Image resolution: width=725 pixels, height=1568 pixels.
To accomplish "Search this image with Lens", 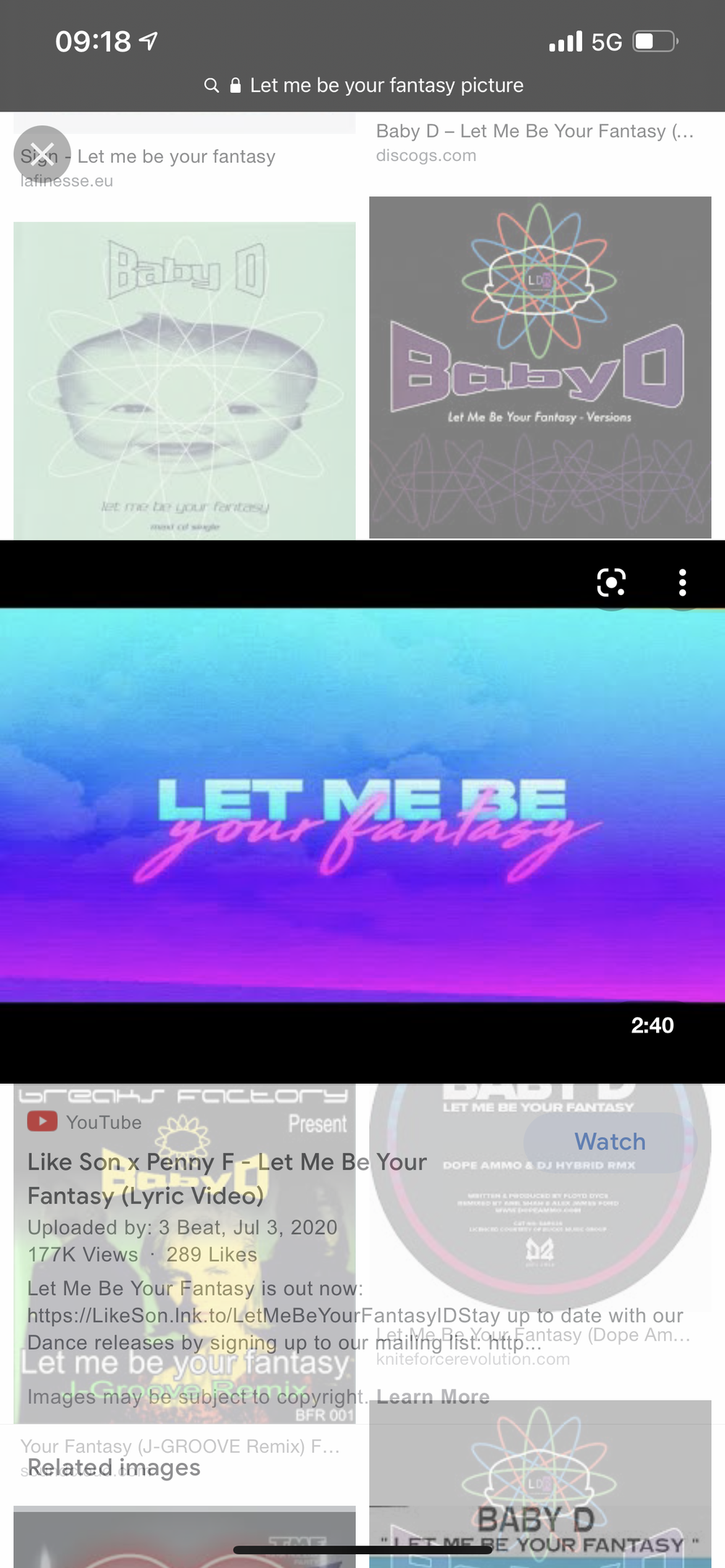I will pos(611,583).
